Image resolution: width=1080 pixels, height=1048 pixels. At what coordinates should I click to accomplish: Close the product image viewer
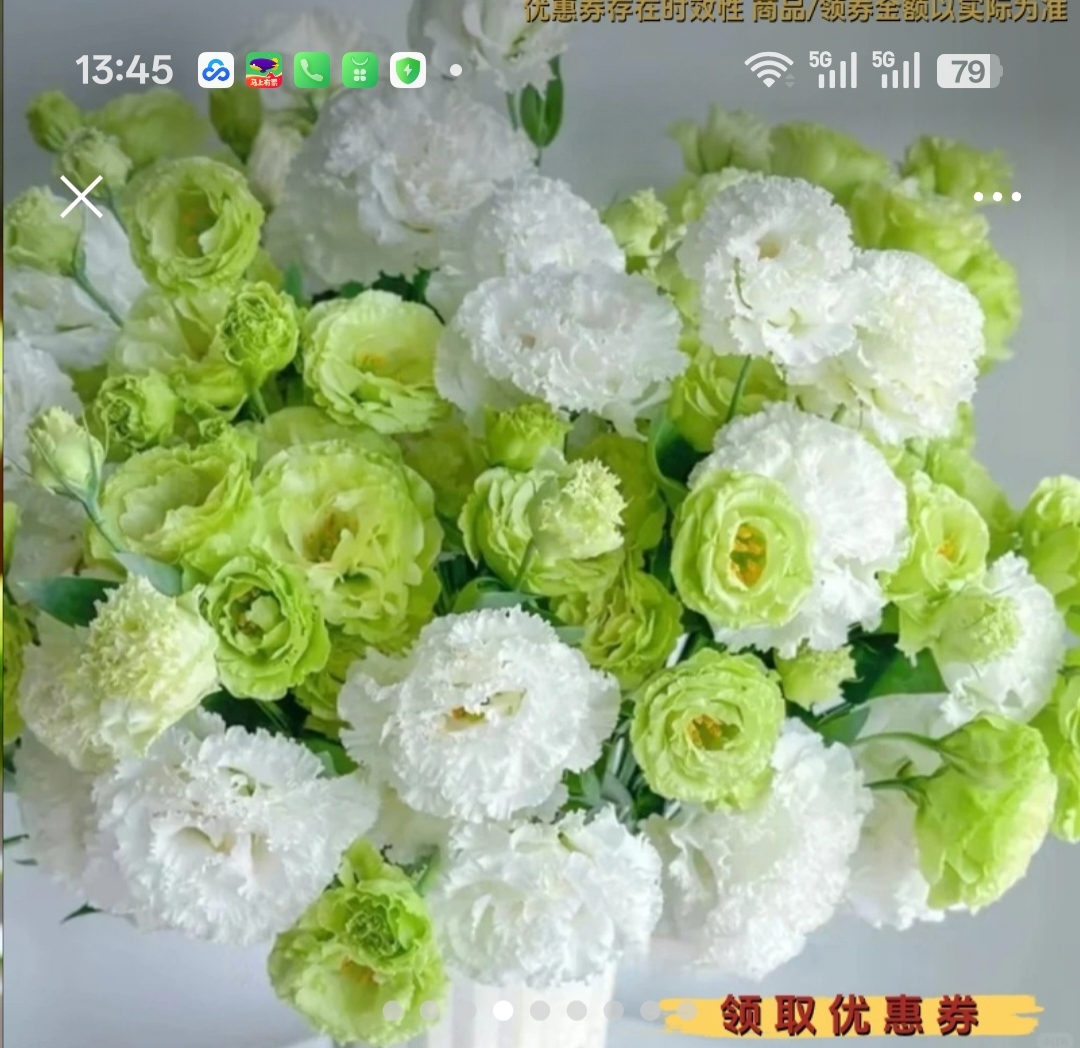(81, 197)
